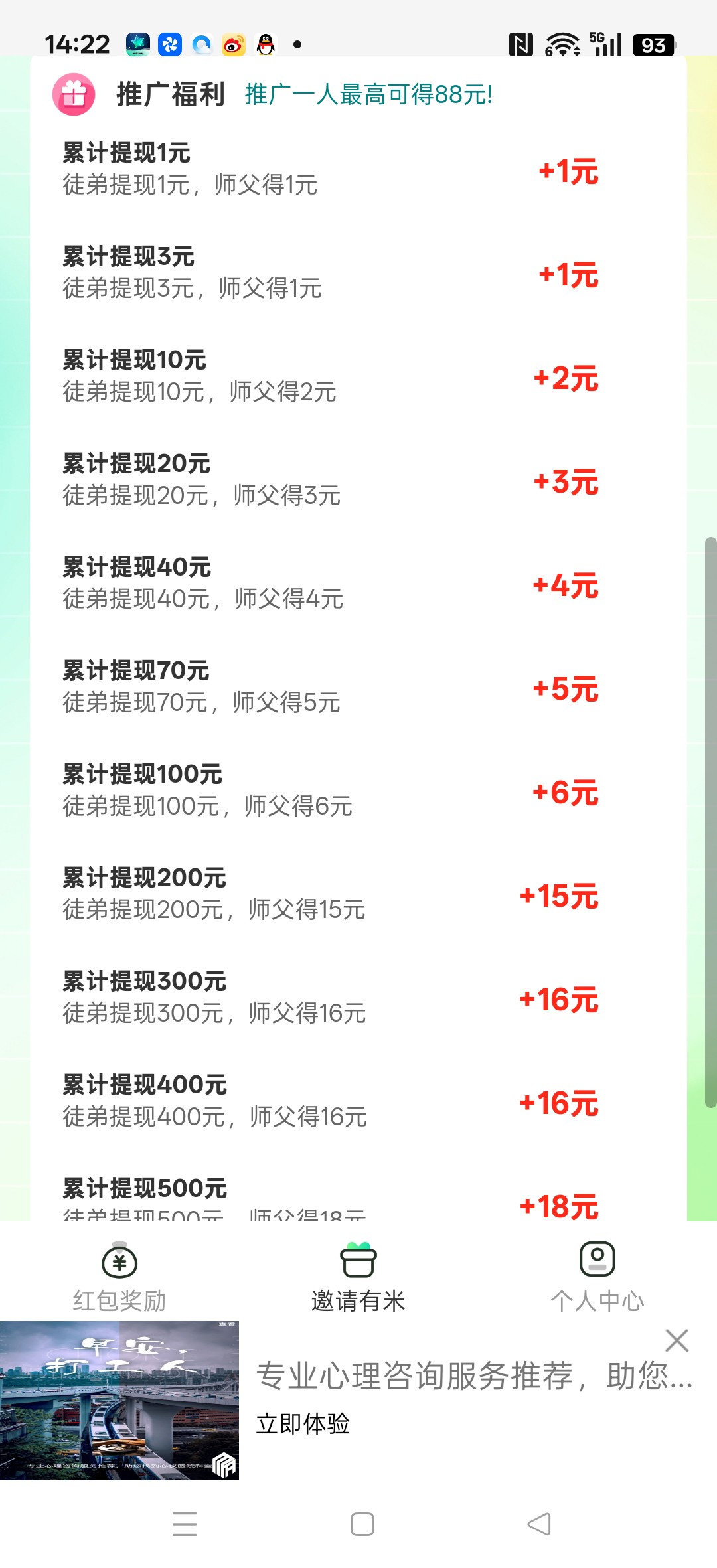The height and width of the screenshot is (1568, 717).
Task: Dismiss the psychology consulting ad banner
Action: (677, 1340)
